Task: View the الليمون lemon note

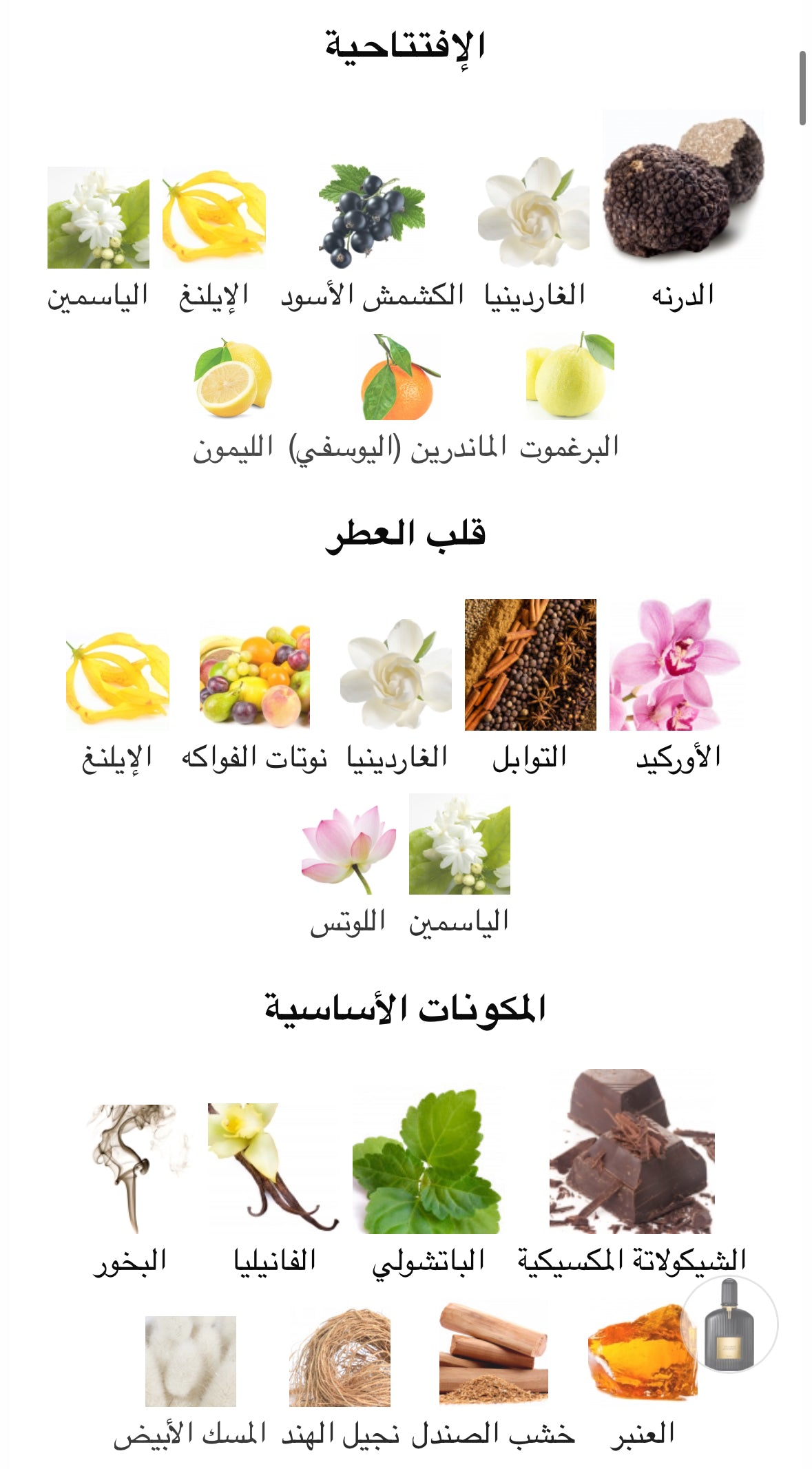Action: [x=233, y=378]
